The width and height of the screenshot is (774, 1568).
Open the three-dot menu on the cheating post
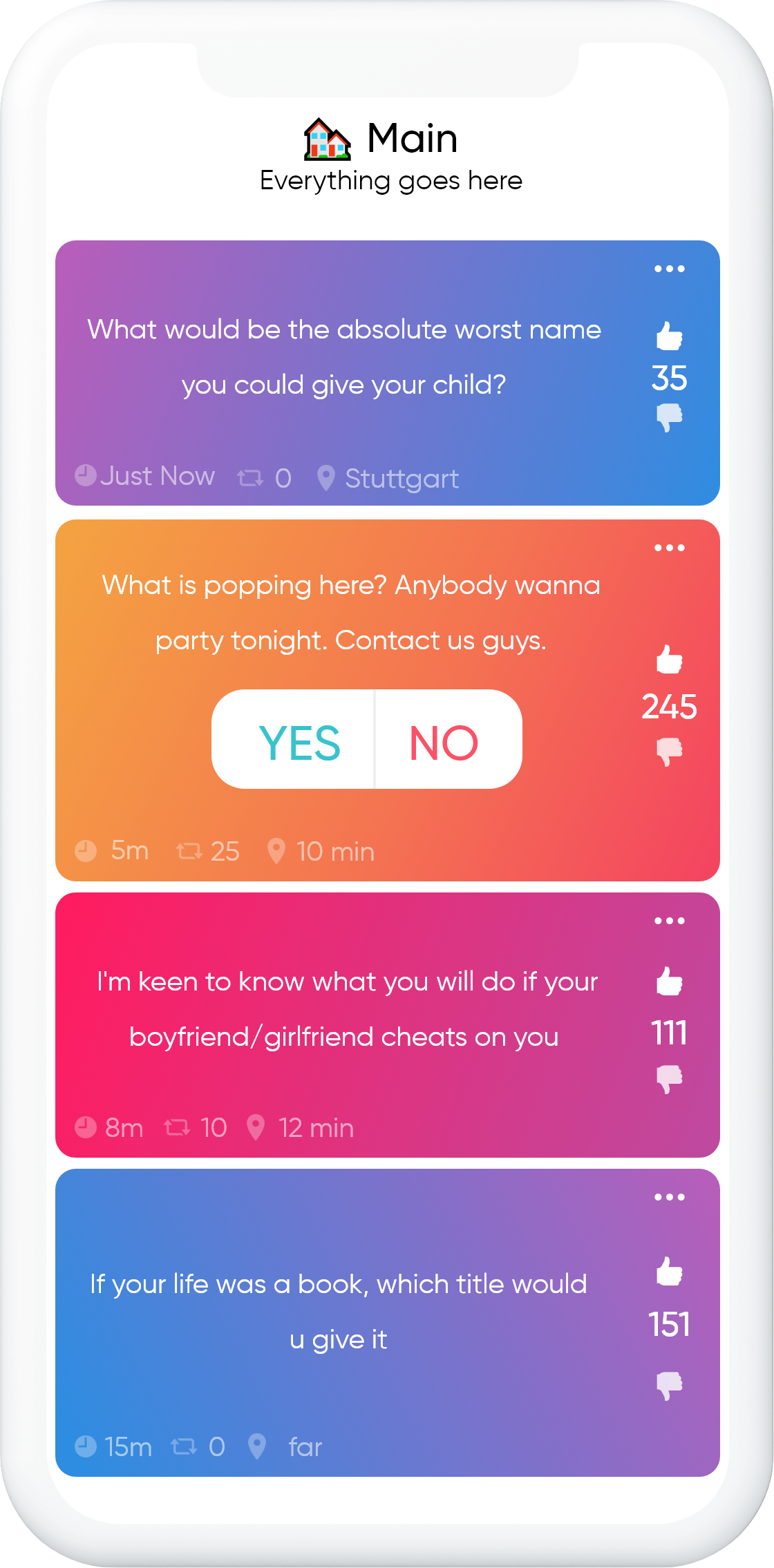pos(669,921)
